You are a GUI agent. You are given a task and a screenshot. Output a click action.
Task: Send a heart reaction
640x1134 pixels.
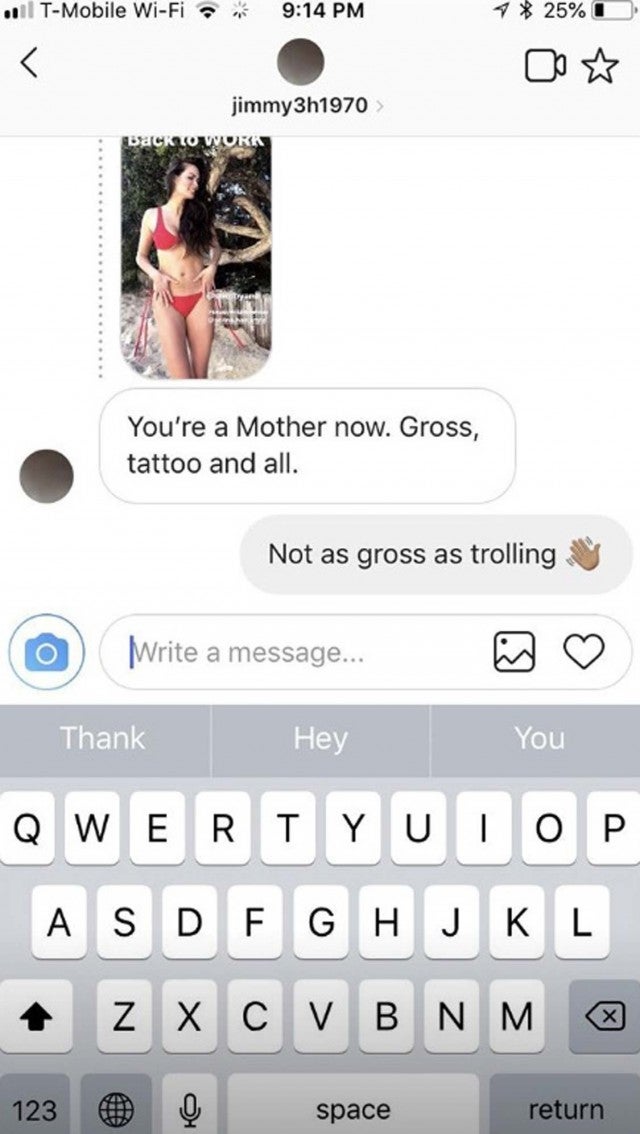pyautogui.click(x=585, y=653)
